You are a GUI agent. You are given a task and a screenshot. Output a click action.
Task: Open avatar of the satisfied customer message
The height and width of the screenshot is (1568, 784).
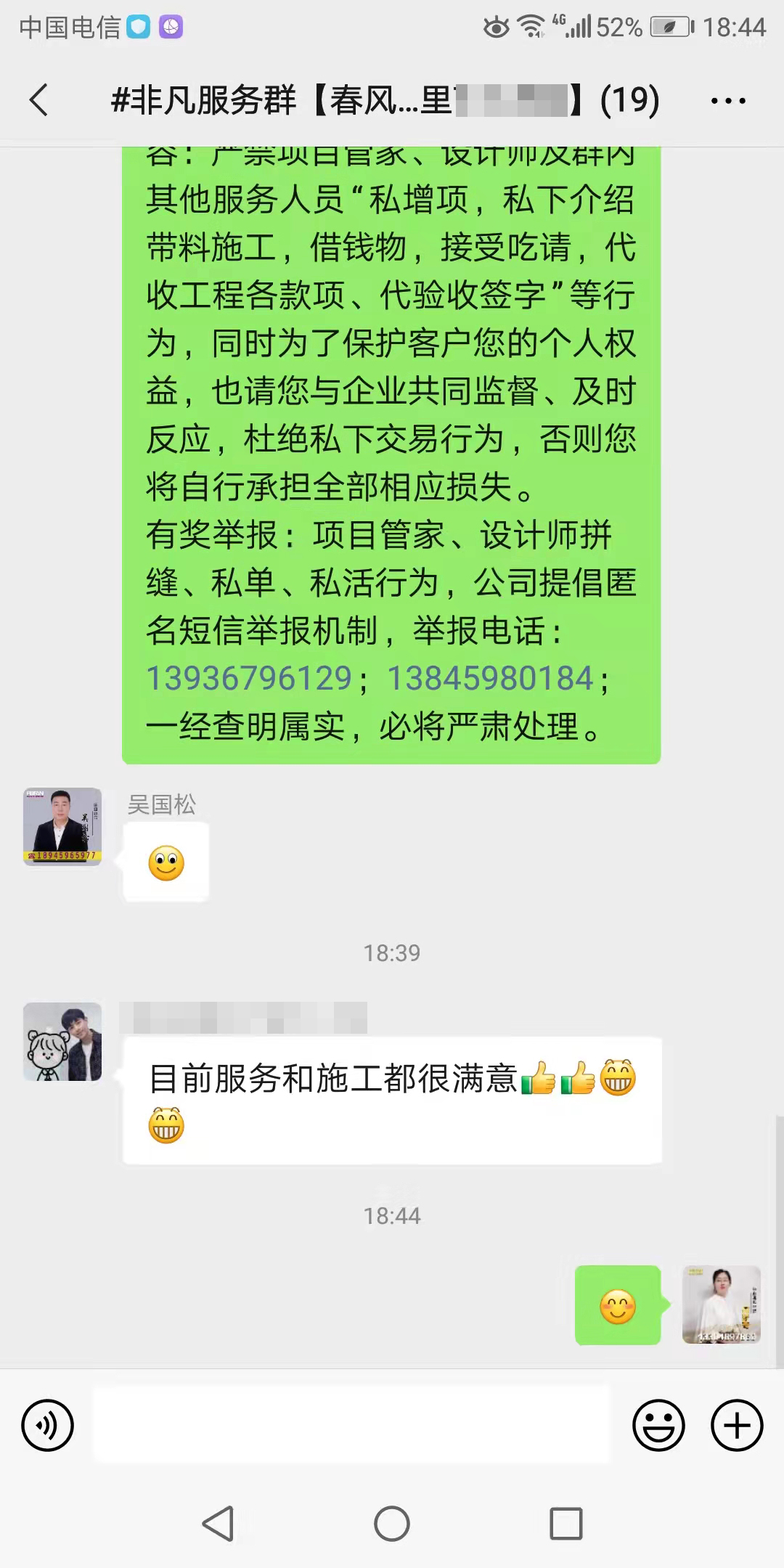coord(62,1042)
